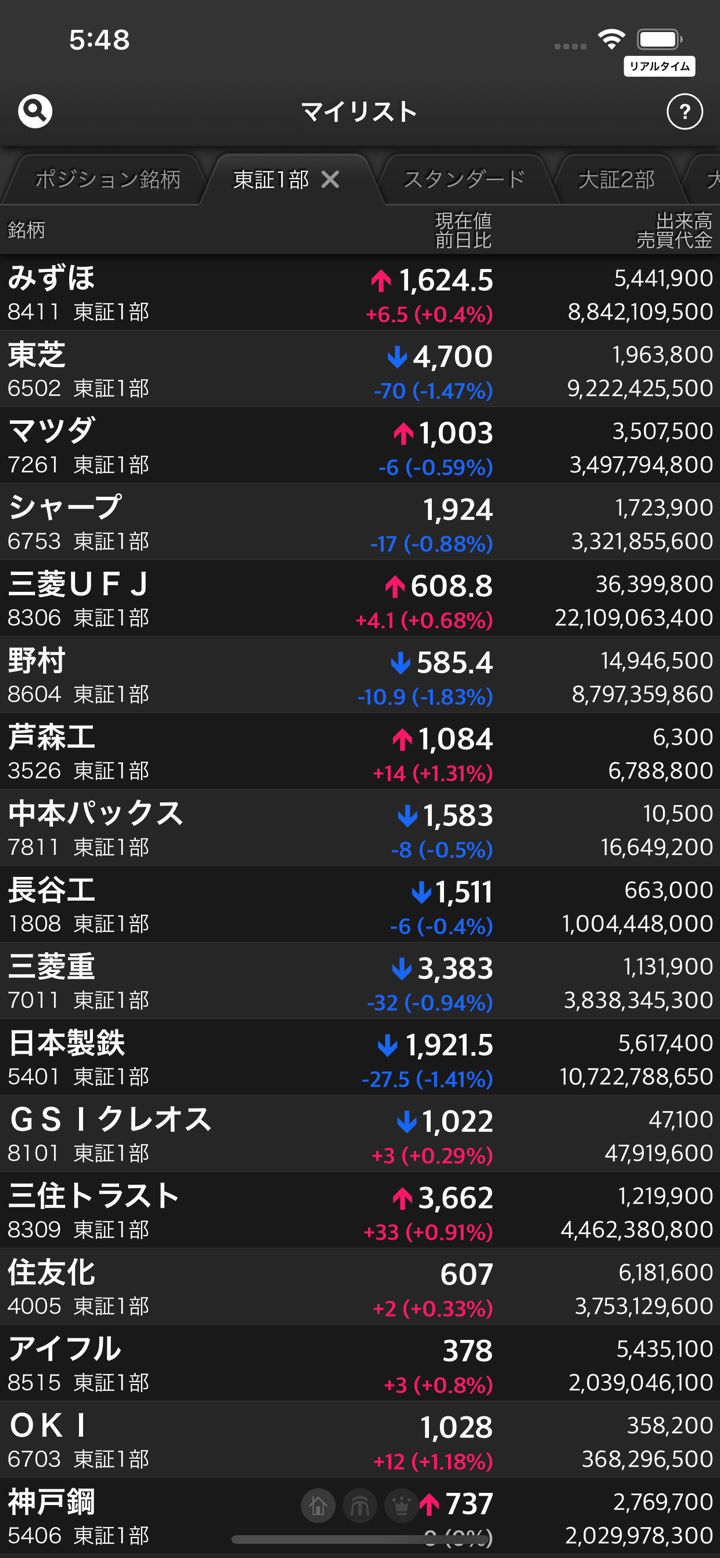Switch to the ポジション銘柄 tab

pos(107,180)
